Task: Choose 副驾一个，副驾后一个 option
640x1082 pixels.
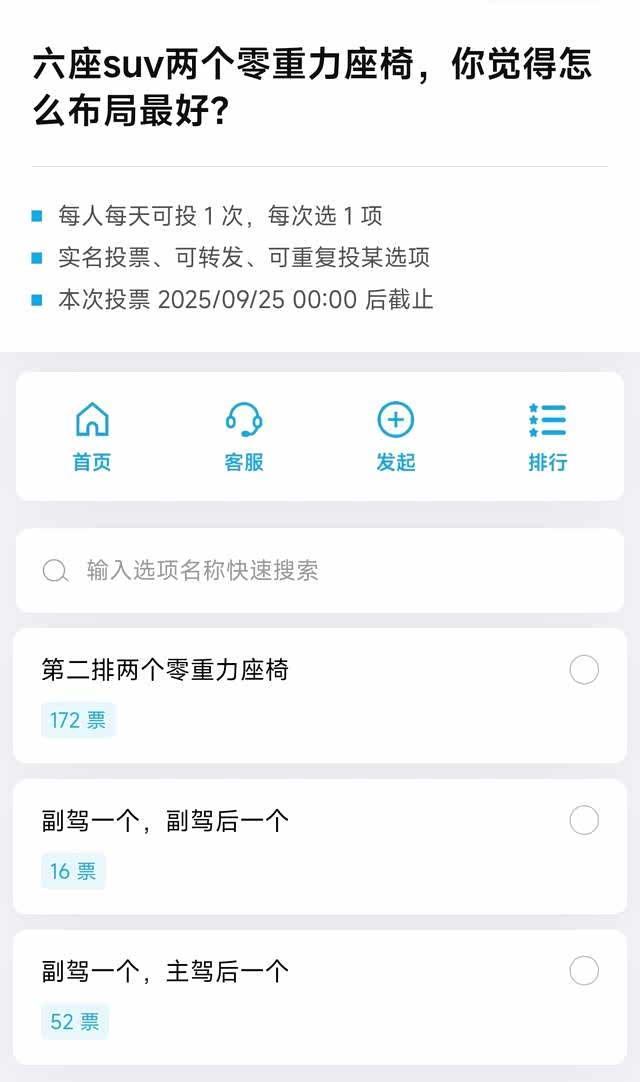Action: [x=584, y=821]
